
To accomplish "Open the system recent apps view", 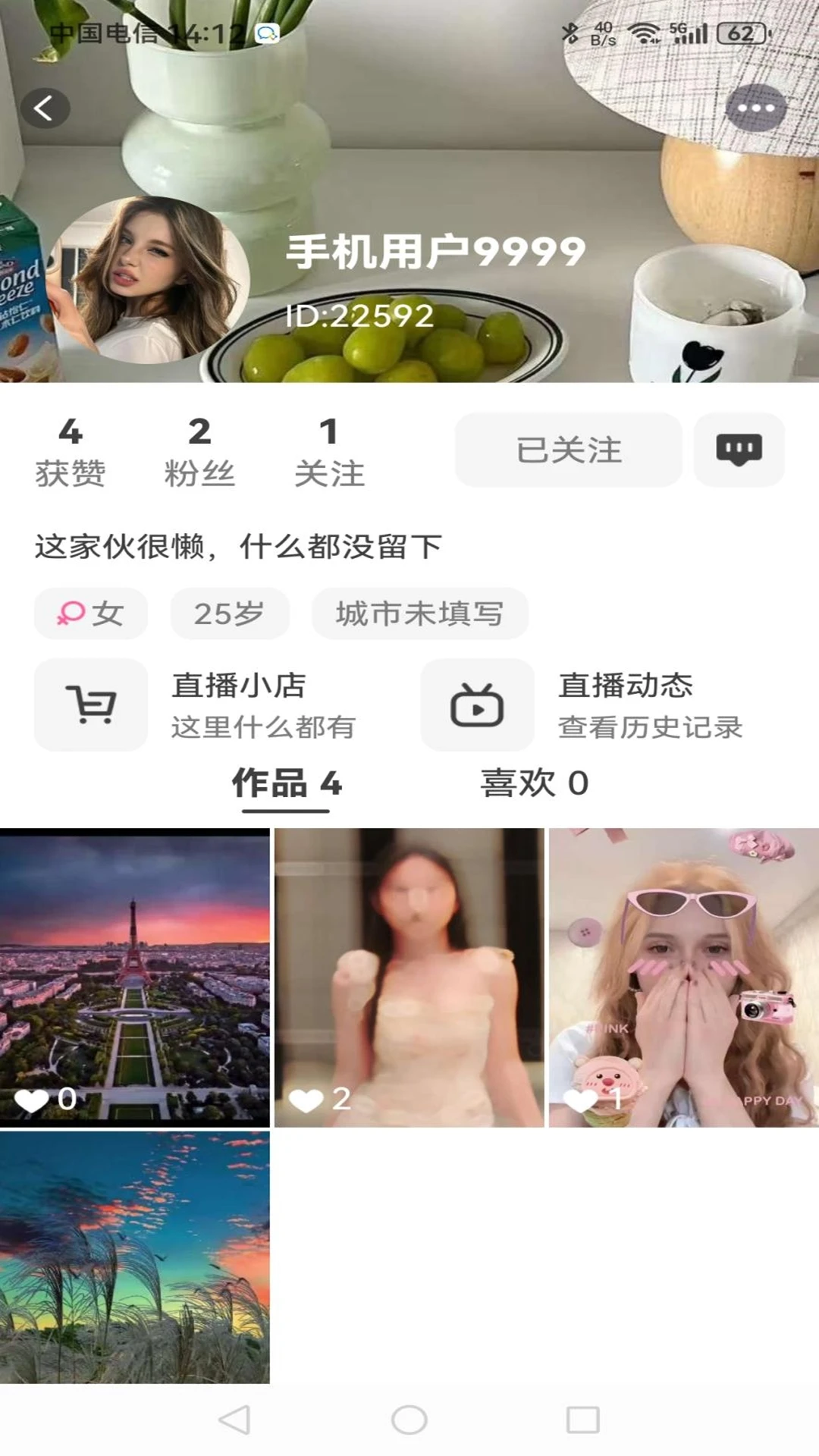I will point(582,1420).
